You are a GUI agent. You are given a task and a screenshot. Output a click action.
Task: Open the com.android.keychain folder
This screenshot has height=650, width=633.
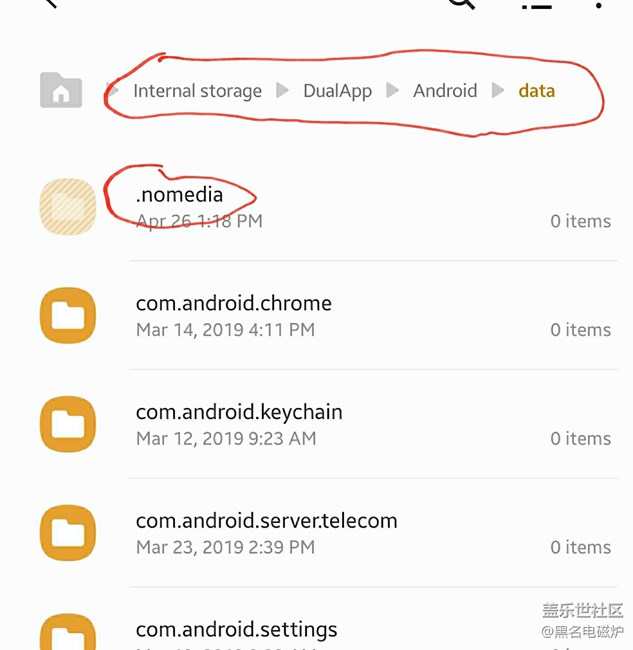pyautogui.click(x=239, y=424)
